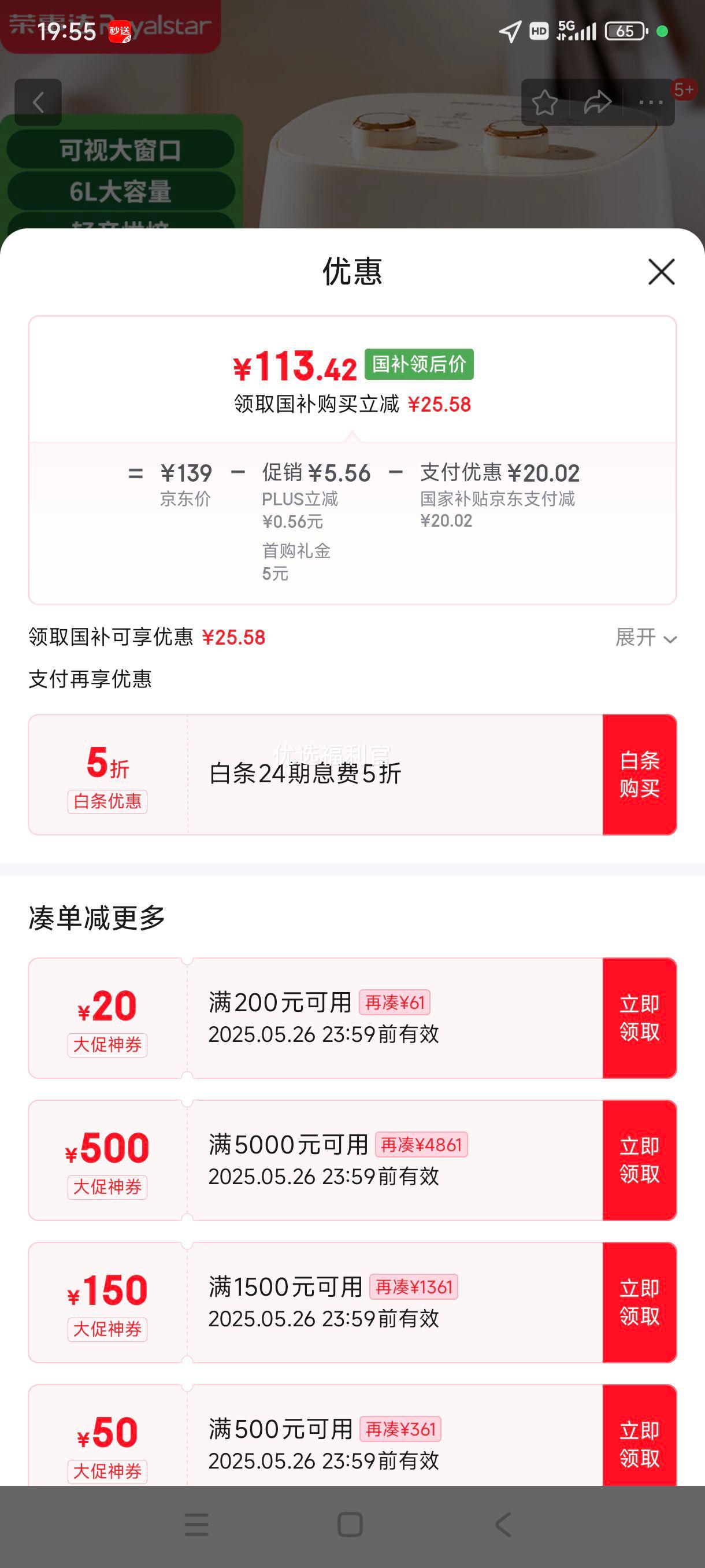This screenshot has width=705, height=1568.
Task: Close the 优惠 discount panel
Action: coord(661,272)
